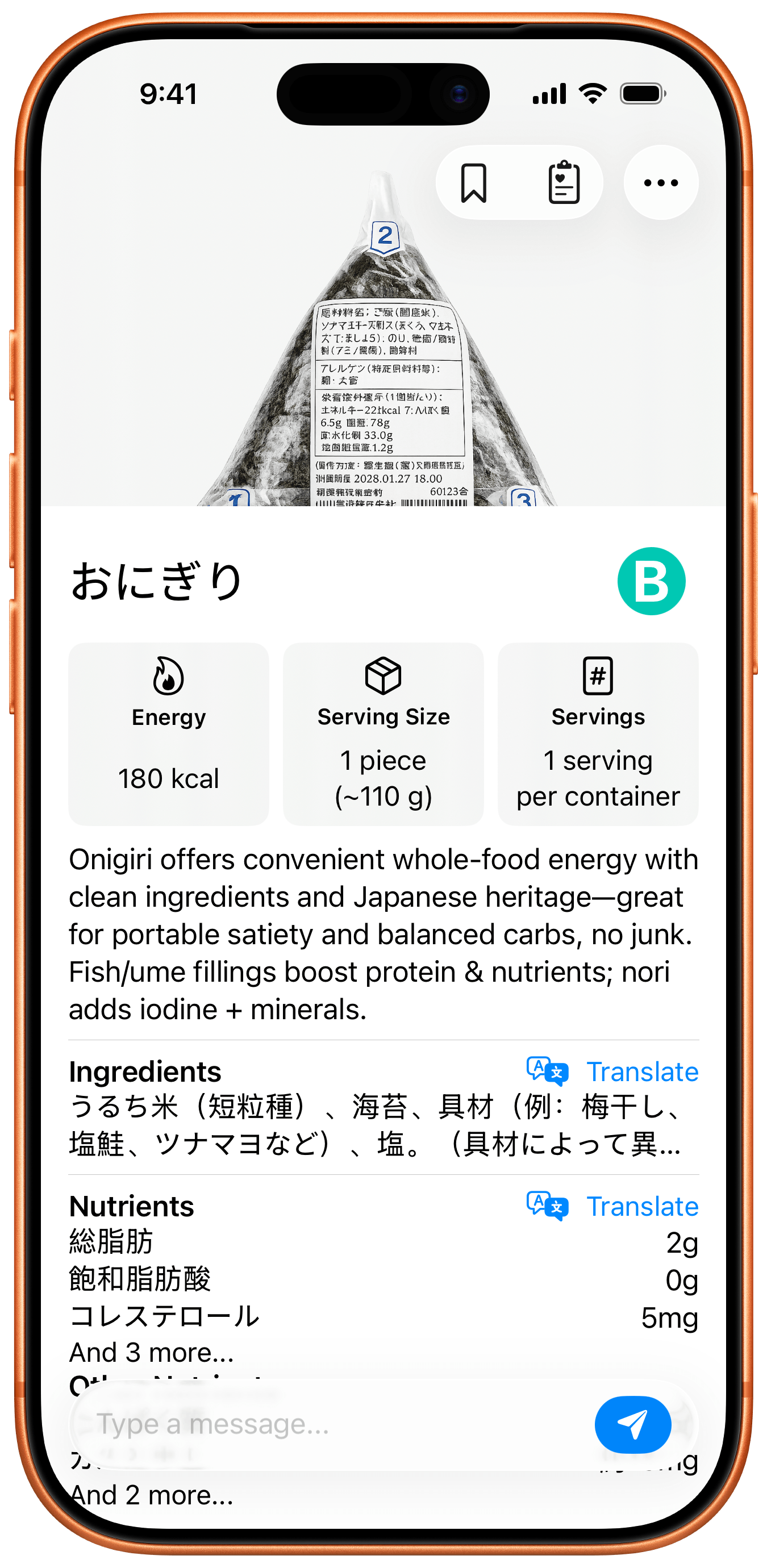The width and height of the screenshot is (767, 1568).
Task: Open the food log clipboard icon
Action: 563,182
